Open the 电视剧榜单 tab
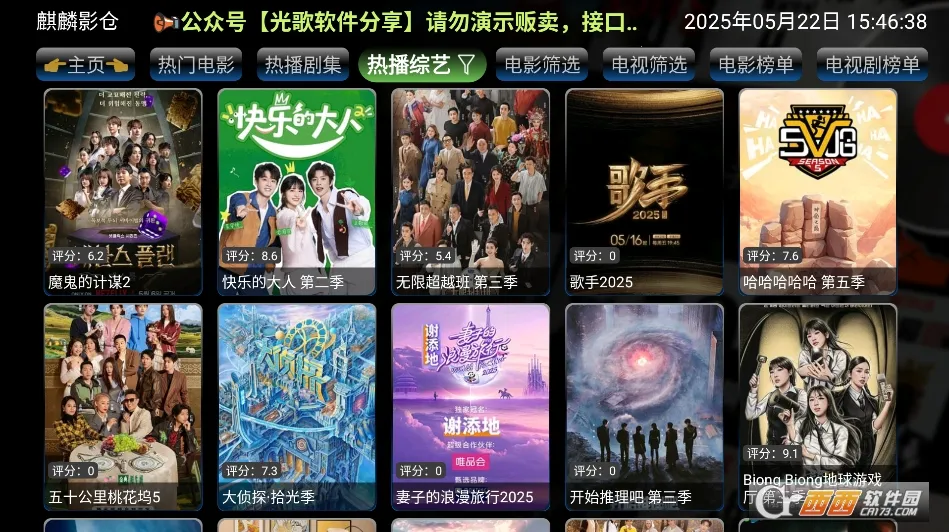This screenshot has height=532, width=949. [872, 65]
